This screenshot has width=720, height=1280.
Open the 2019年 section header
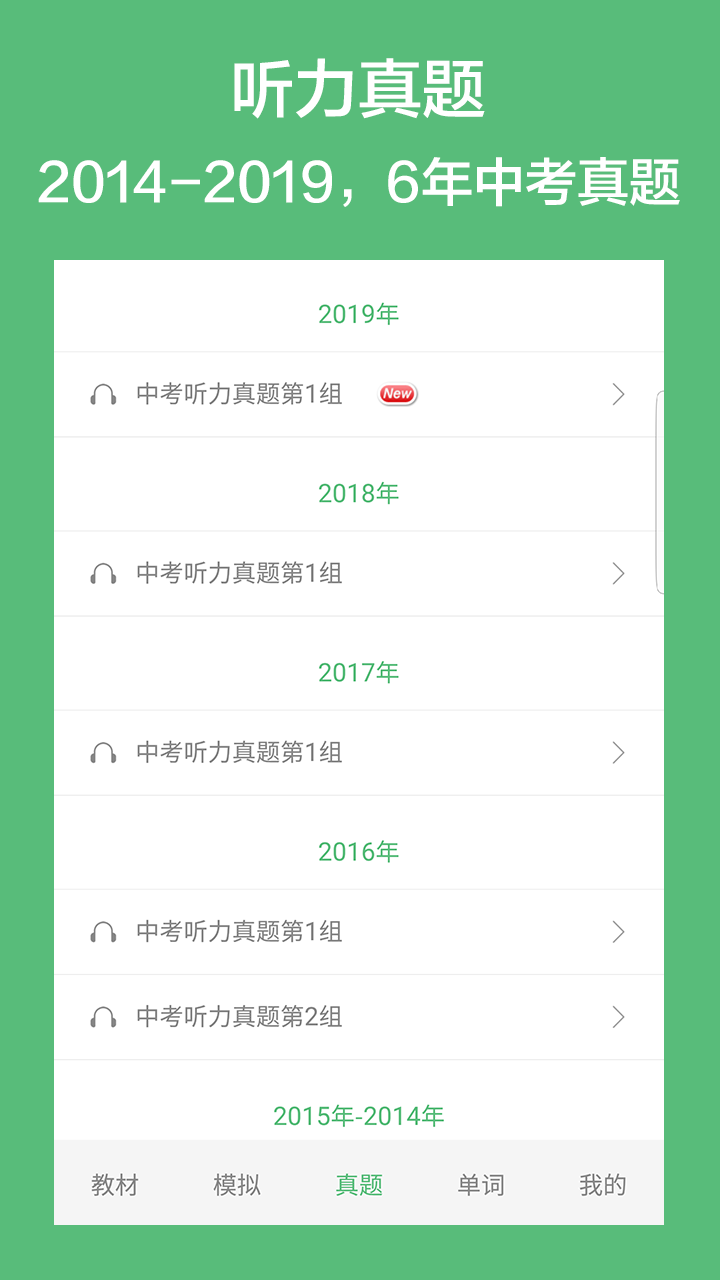(359, 312)
